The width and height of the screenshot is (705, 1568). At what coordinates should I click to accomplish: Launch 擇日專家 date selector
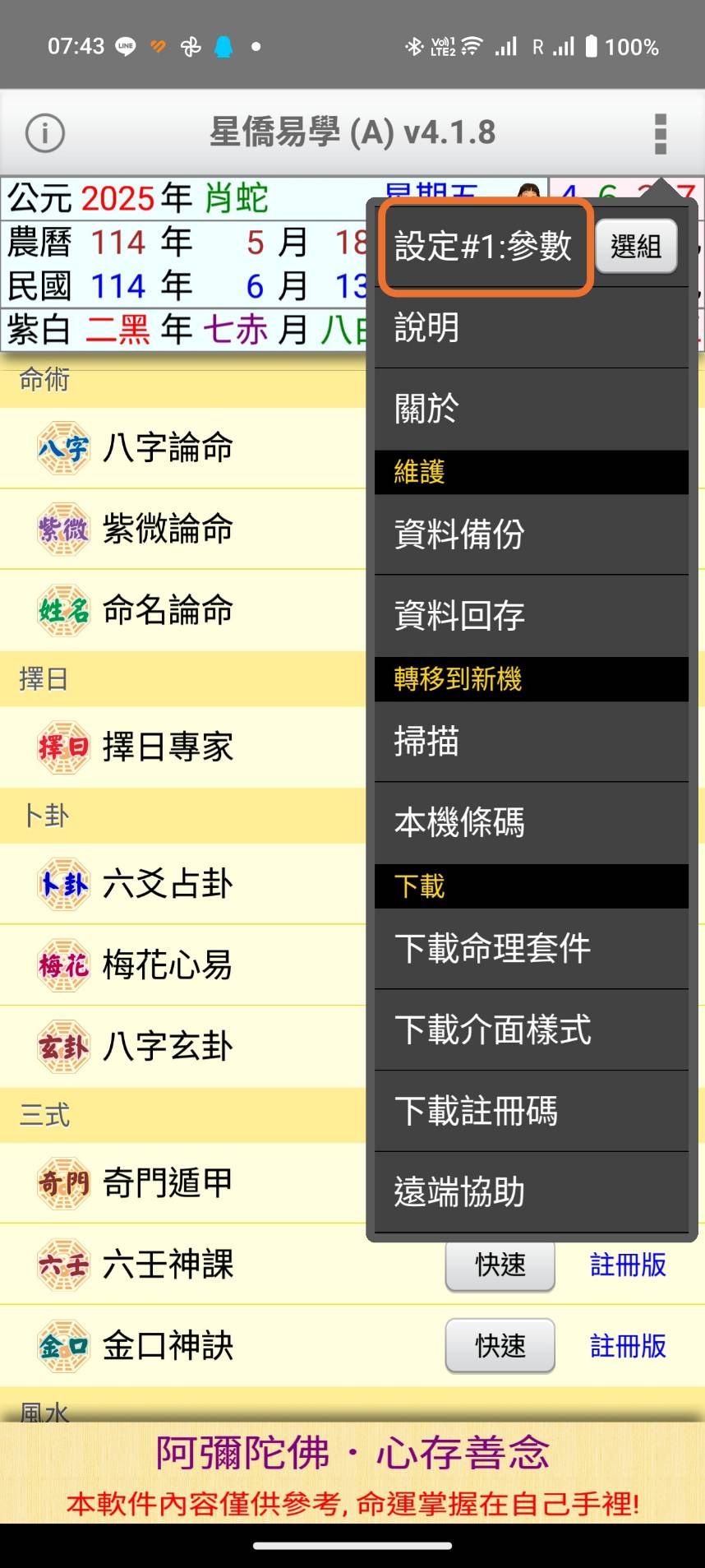click(x=168, y=747)
